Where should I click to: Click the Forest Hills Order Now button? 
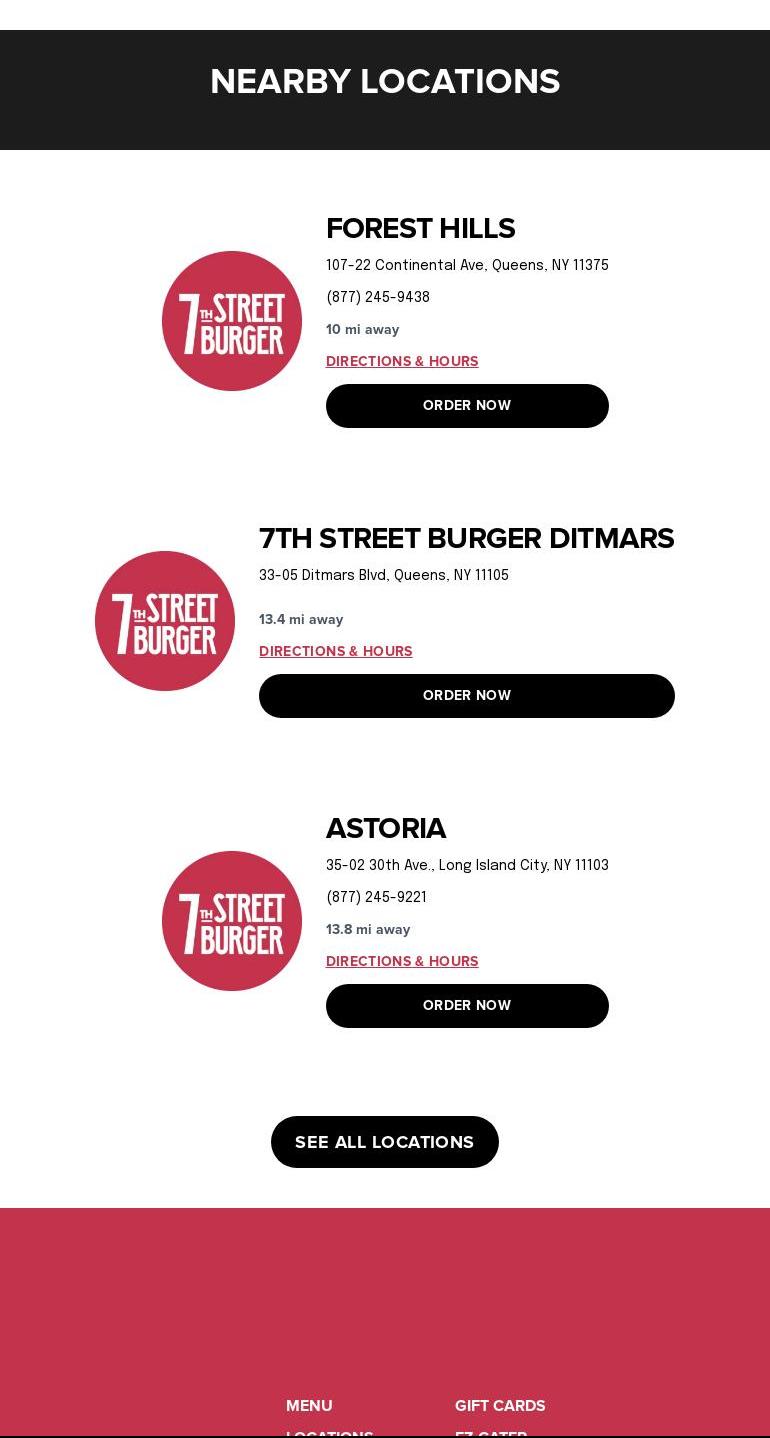pos(467,405)
